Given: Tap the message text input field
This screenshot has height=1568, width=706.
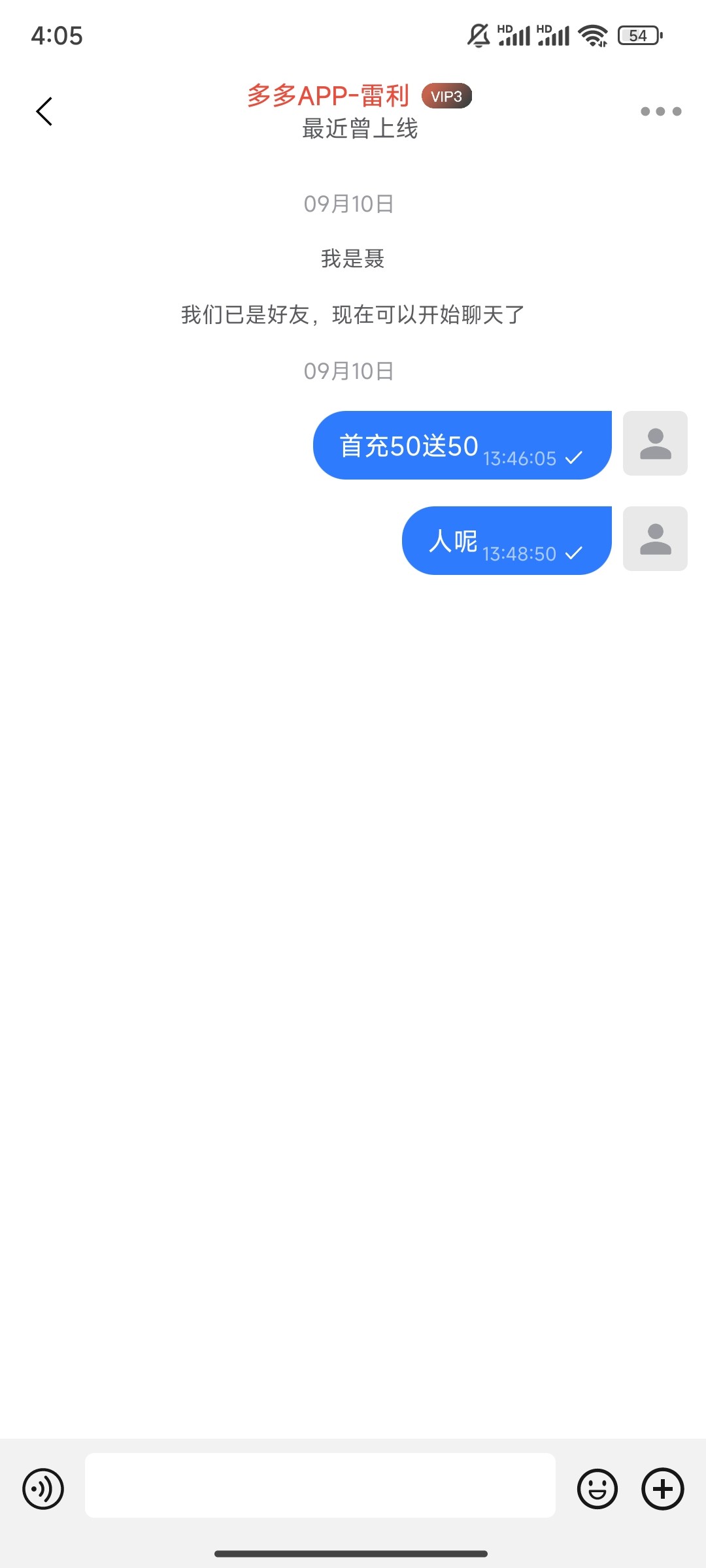Looking at the screenshot, I should [320, 1485].
